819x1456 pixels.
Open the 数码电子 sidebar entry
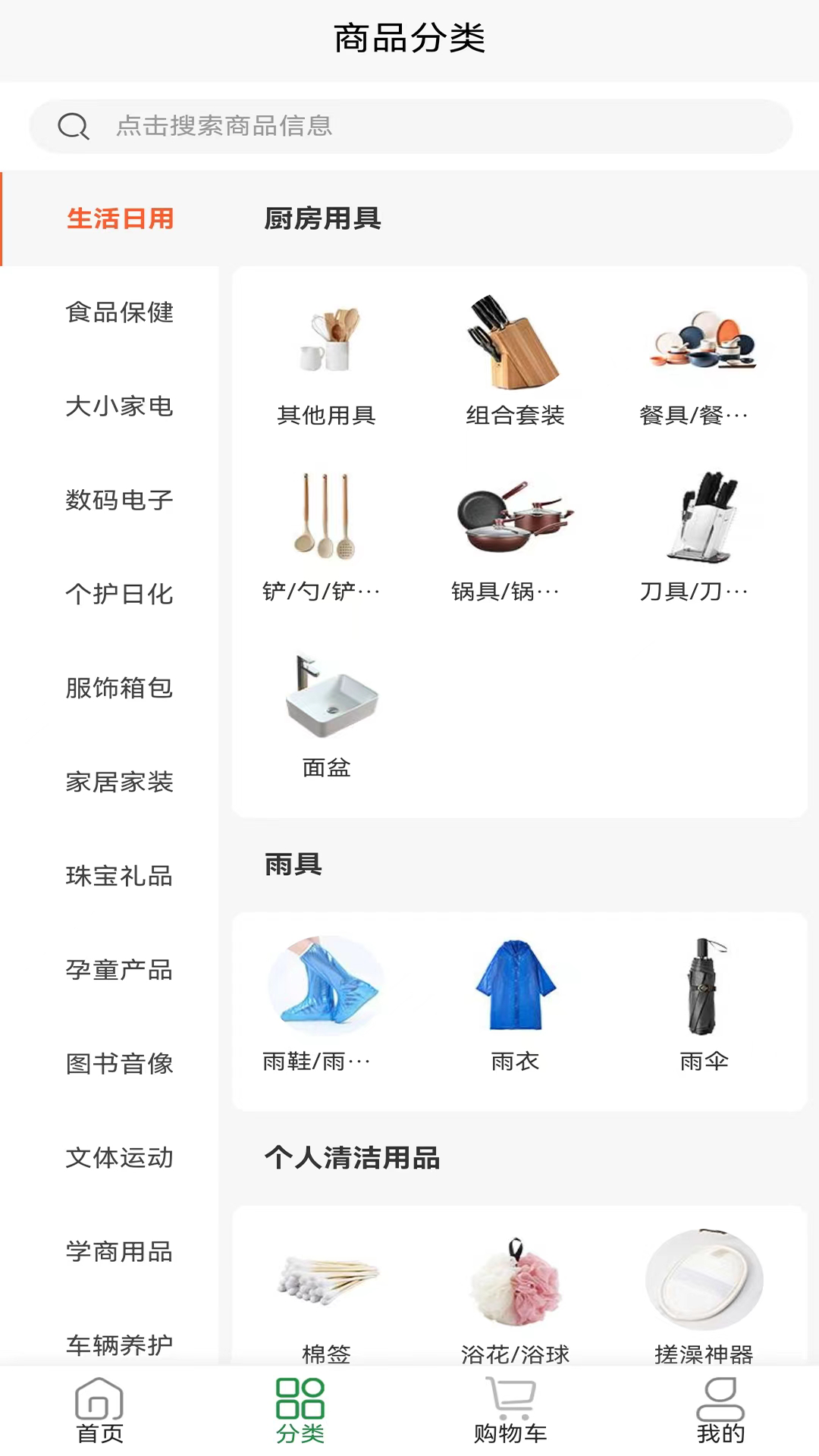[x=120, y=500]
